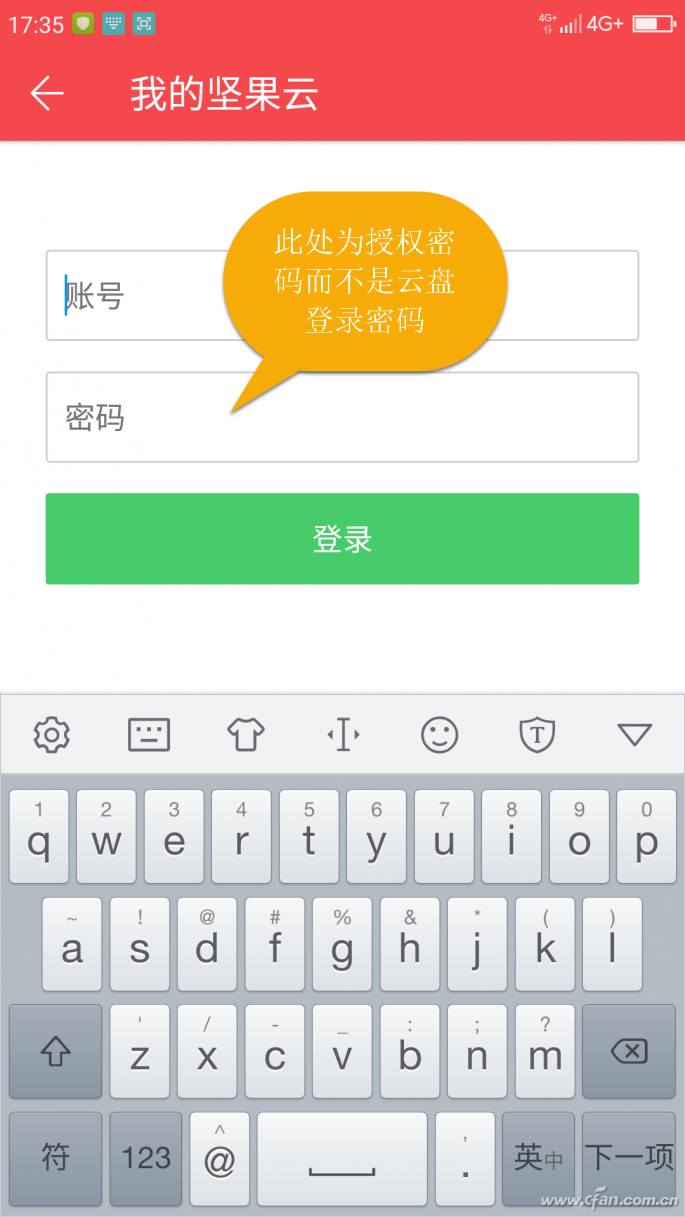The width and height of the screenshot is (685, 1217).
Task: Open keyboard layout switcher icon
Action: point(149,735)
